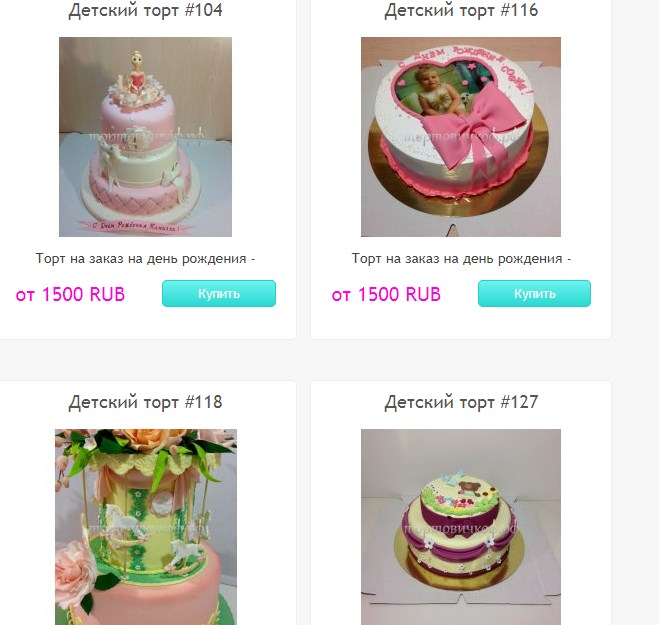View the image of Детский торт #127

pos(460,527)
